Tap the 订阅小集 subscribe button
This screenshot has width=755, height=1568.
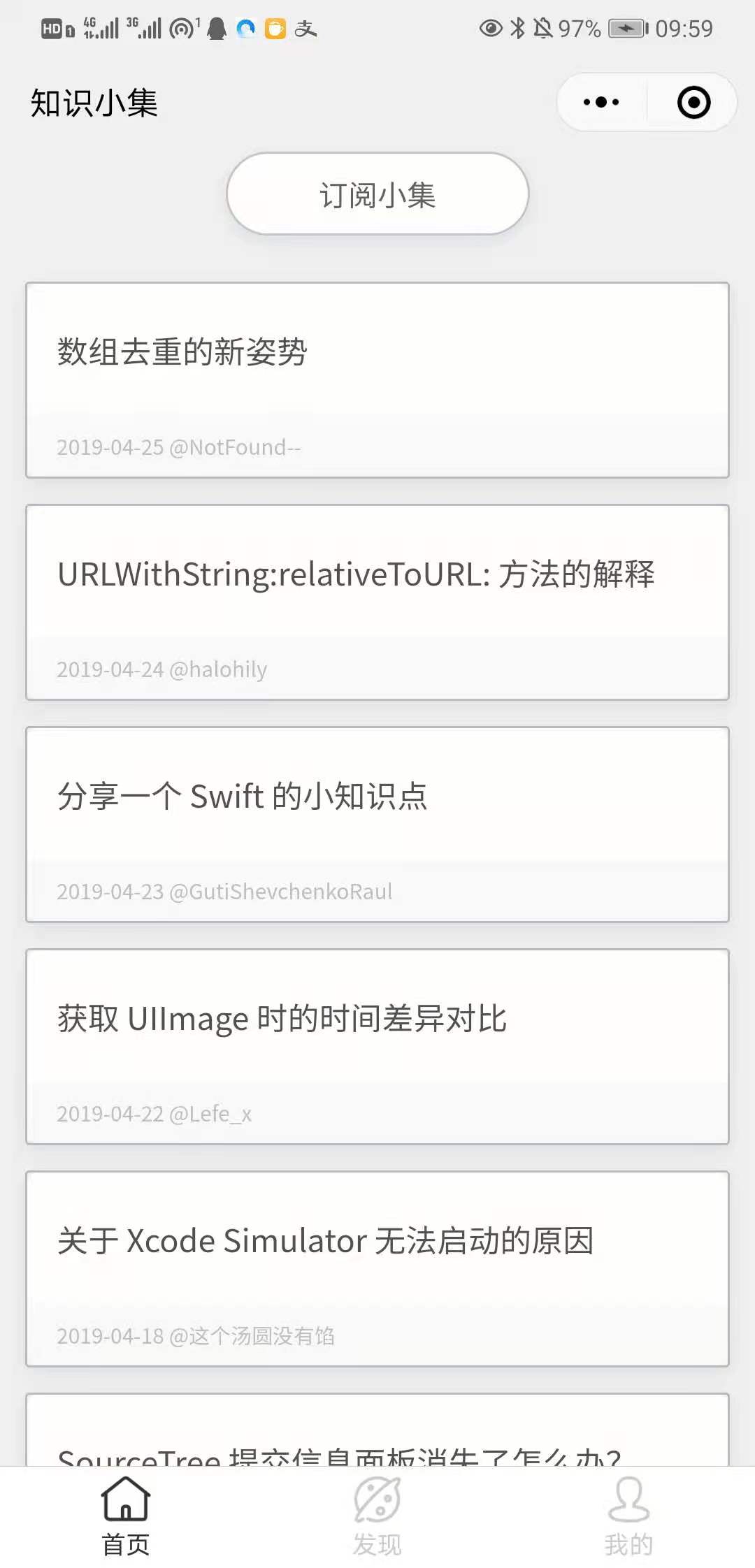[x=377, y=194]
